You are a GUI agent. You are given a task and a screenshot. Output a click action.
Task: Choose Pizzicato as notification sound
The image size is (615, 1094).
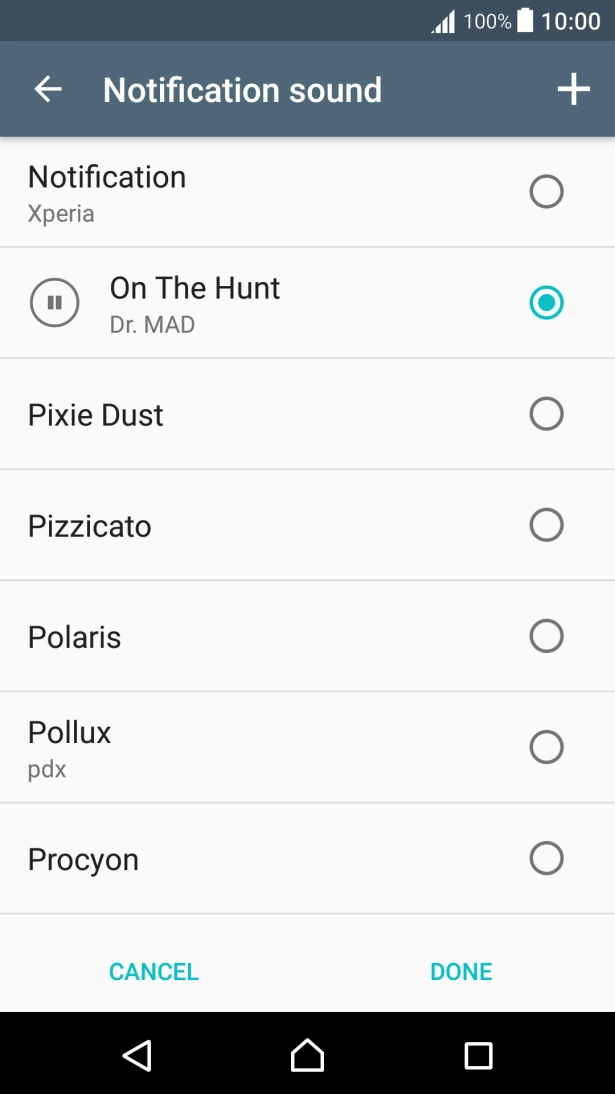click(x=546, y=525)
